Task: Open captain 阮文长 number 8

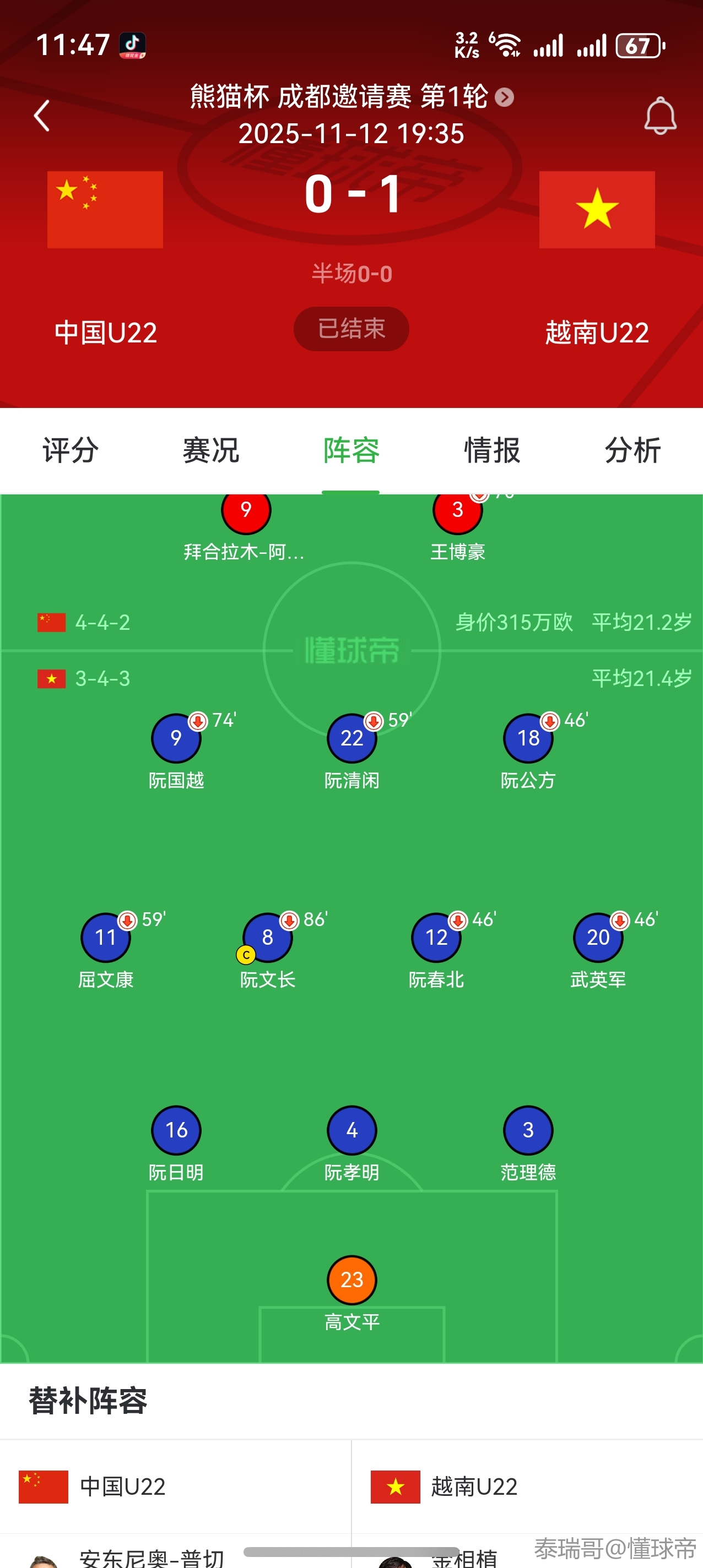Action: (x=267, y=938)
